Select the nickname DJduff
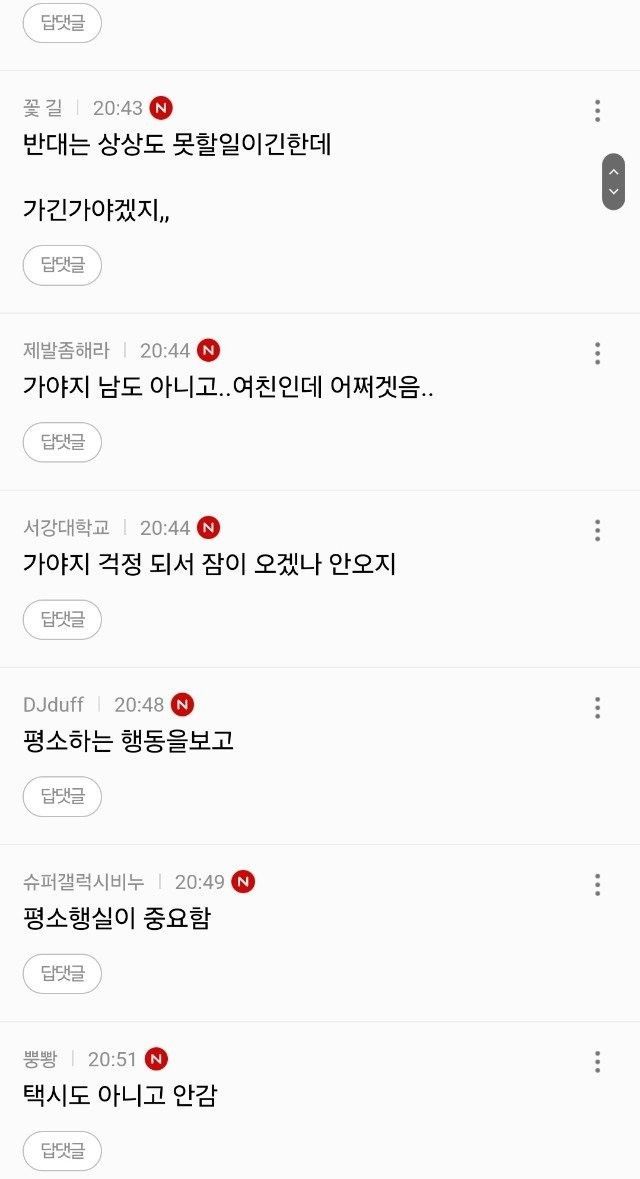Screen dimensions: 640x1179 pos(53,704)
